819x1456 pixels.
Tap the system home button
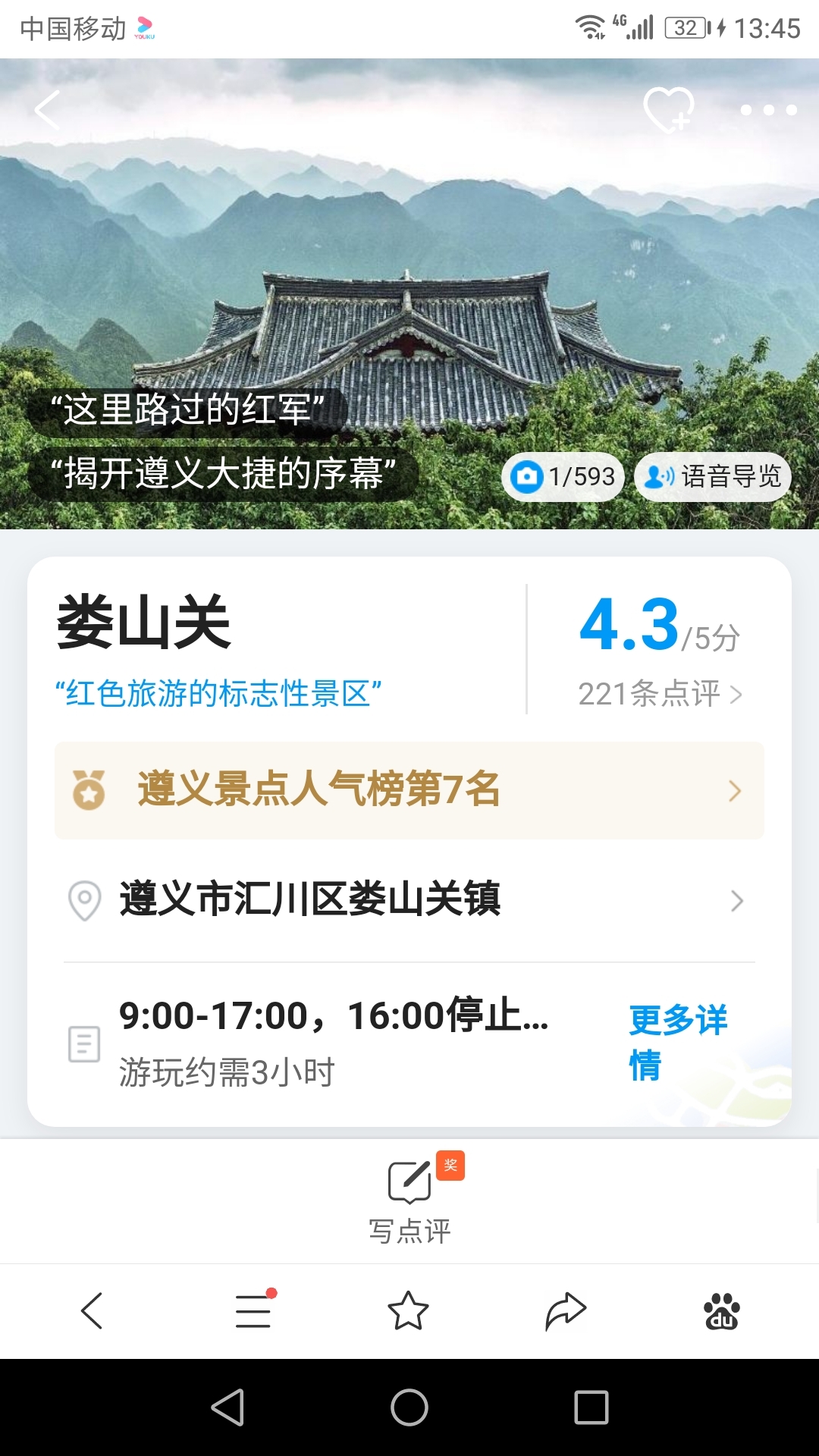pos(409,1407)
